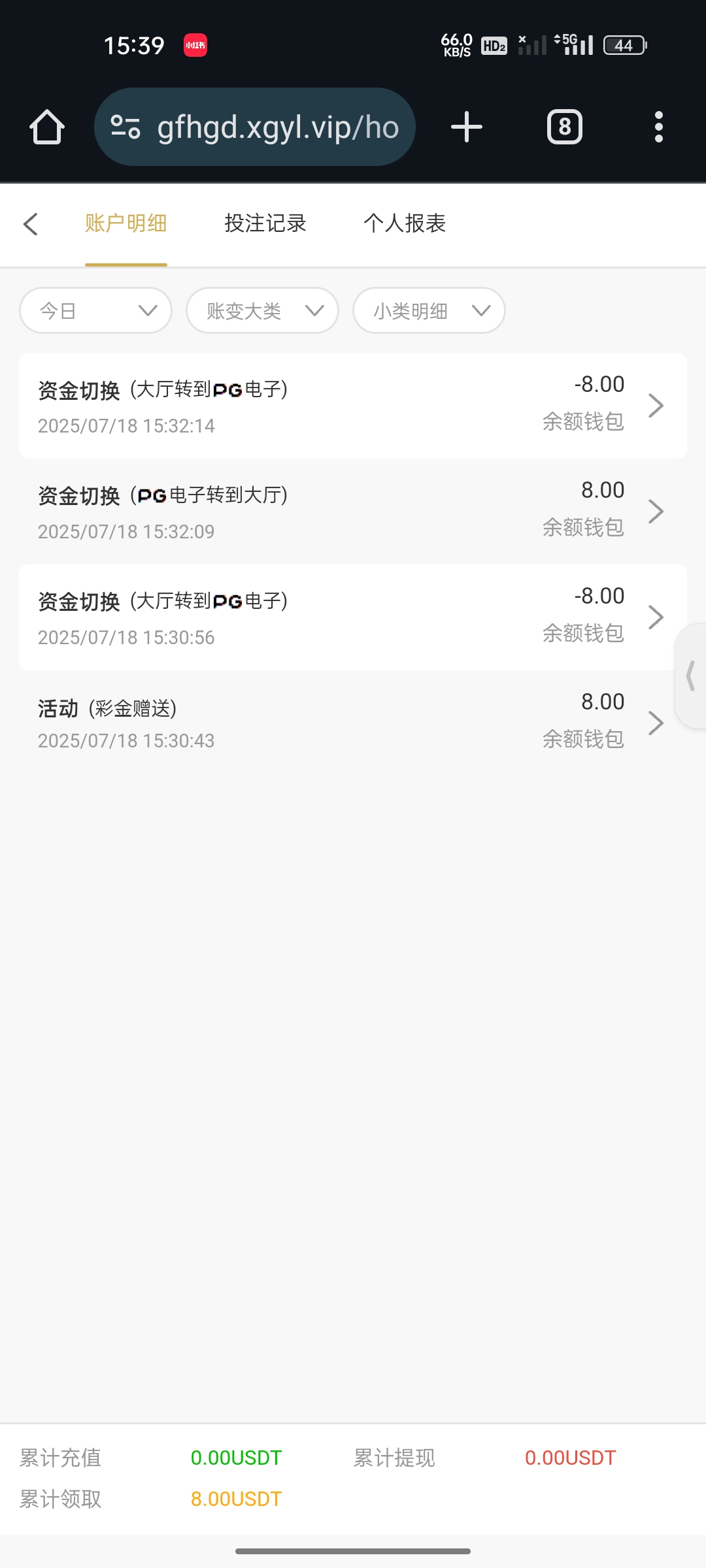Switch to the 个人报表 tab
This screenshot has height=1568, width=706.
point(405,223)
